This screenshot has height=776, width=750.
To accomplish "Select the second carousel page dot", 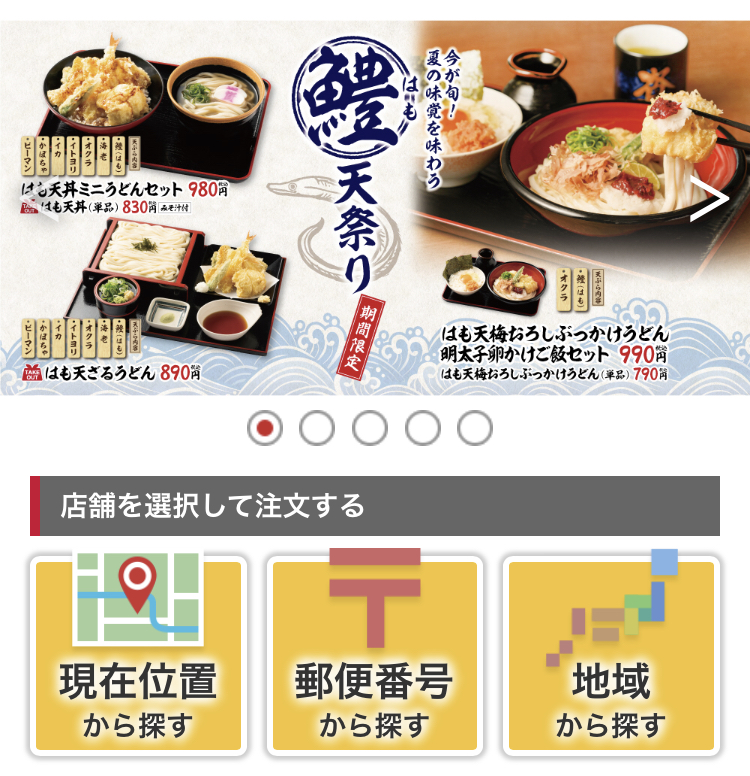I will point(317,428).
